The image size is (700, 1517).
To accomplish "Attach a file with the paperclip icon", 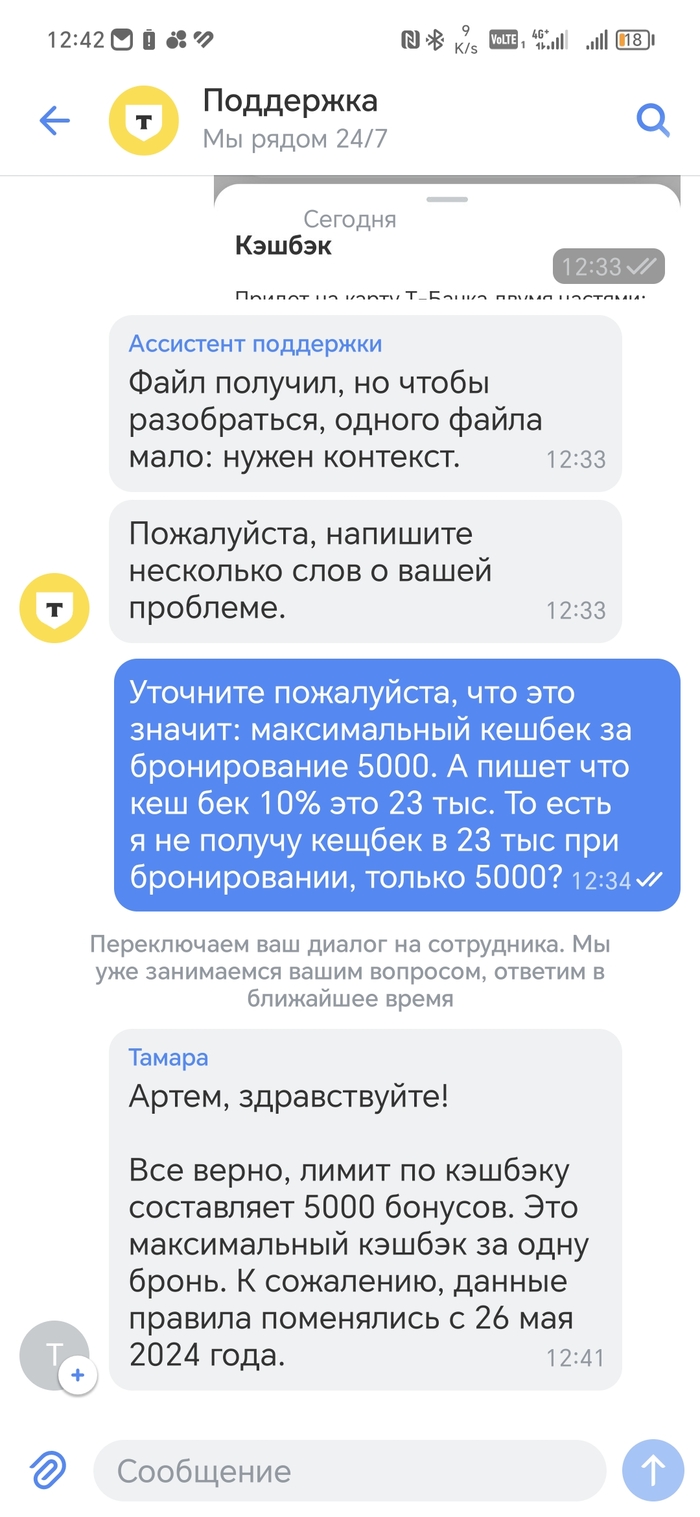I will coord(47,1470).
